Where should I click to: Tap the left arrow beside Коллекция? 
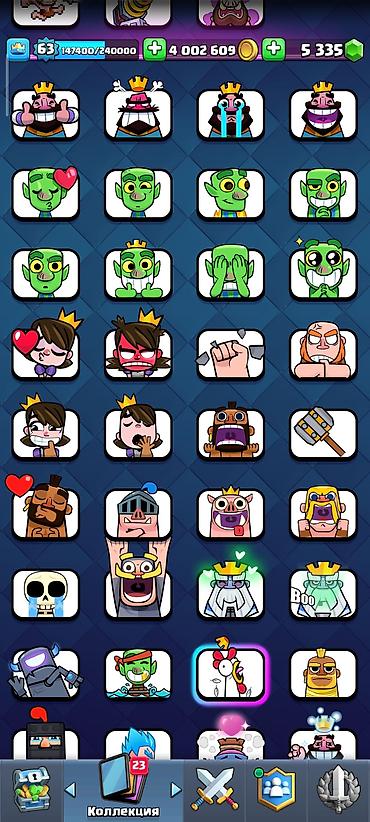(70, 789)
